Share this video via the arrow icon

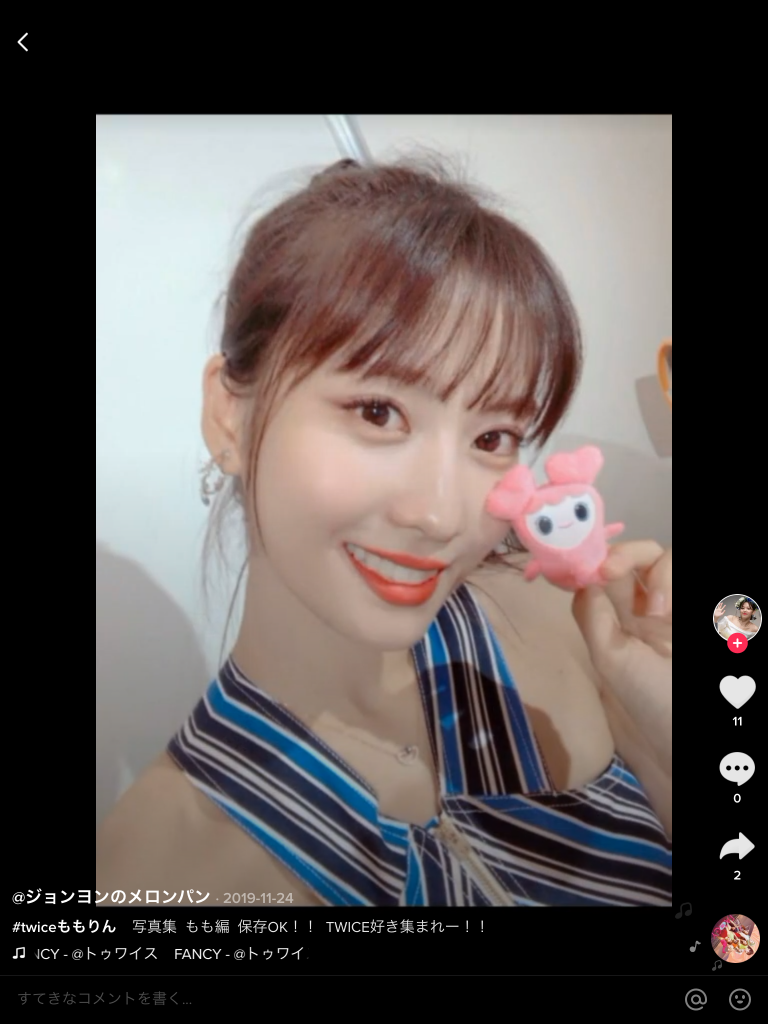737,848
